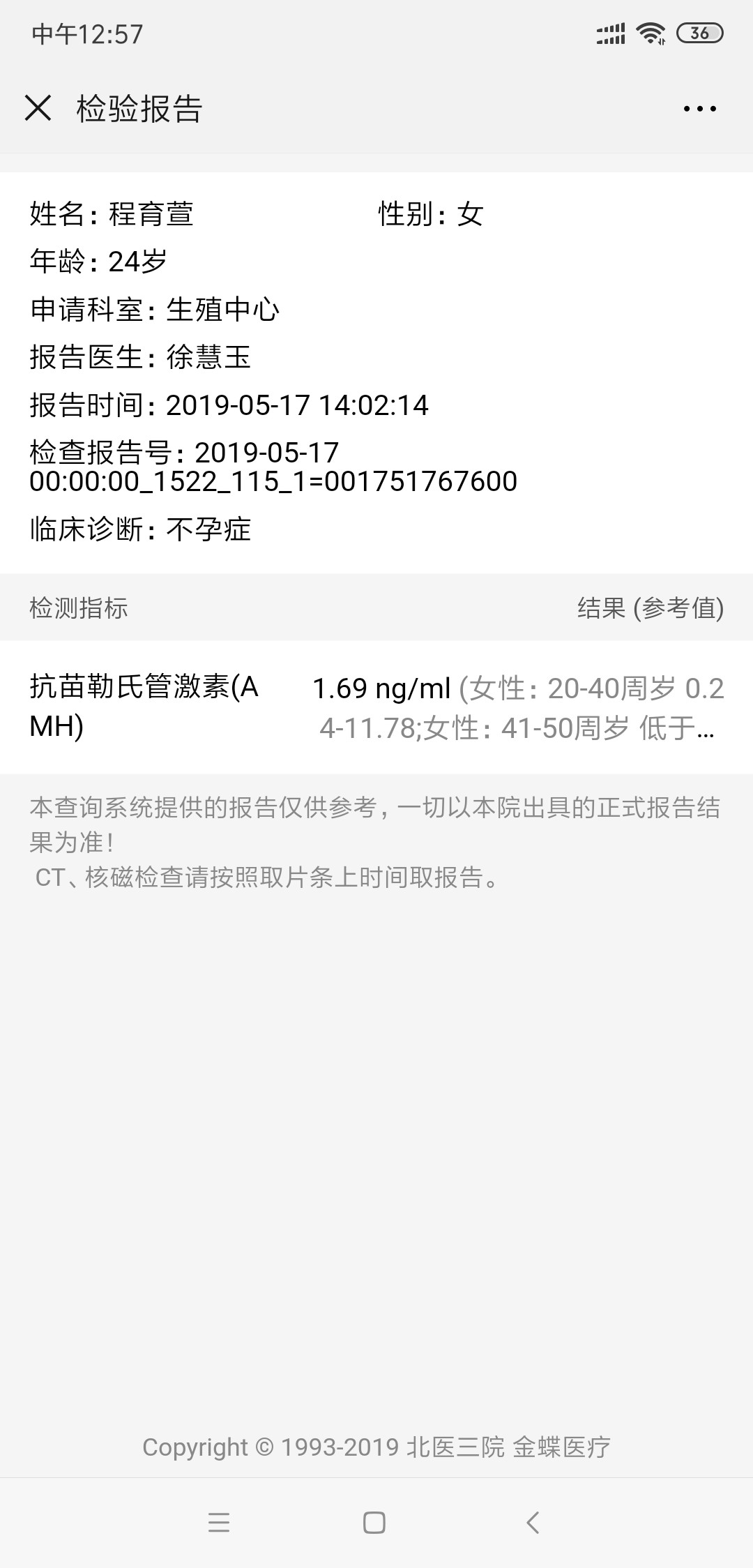The height and width of the screenshot is (1568, 753).
Task: Expand the 抗苗勒氏管激素(AMH) result row
Action: (x=376, y=707)
